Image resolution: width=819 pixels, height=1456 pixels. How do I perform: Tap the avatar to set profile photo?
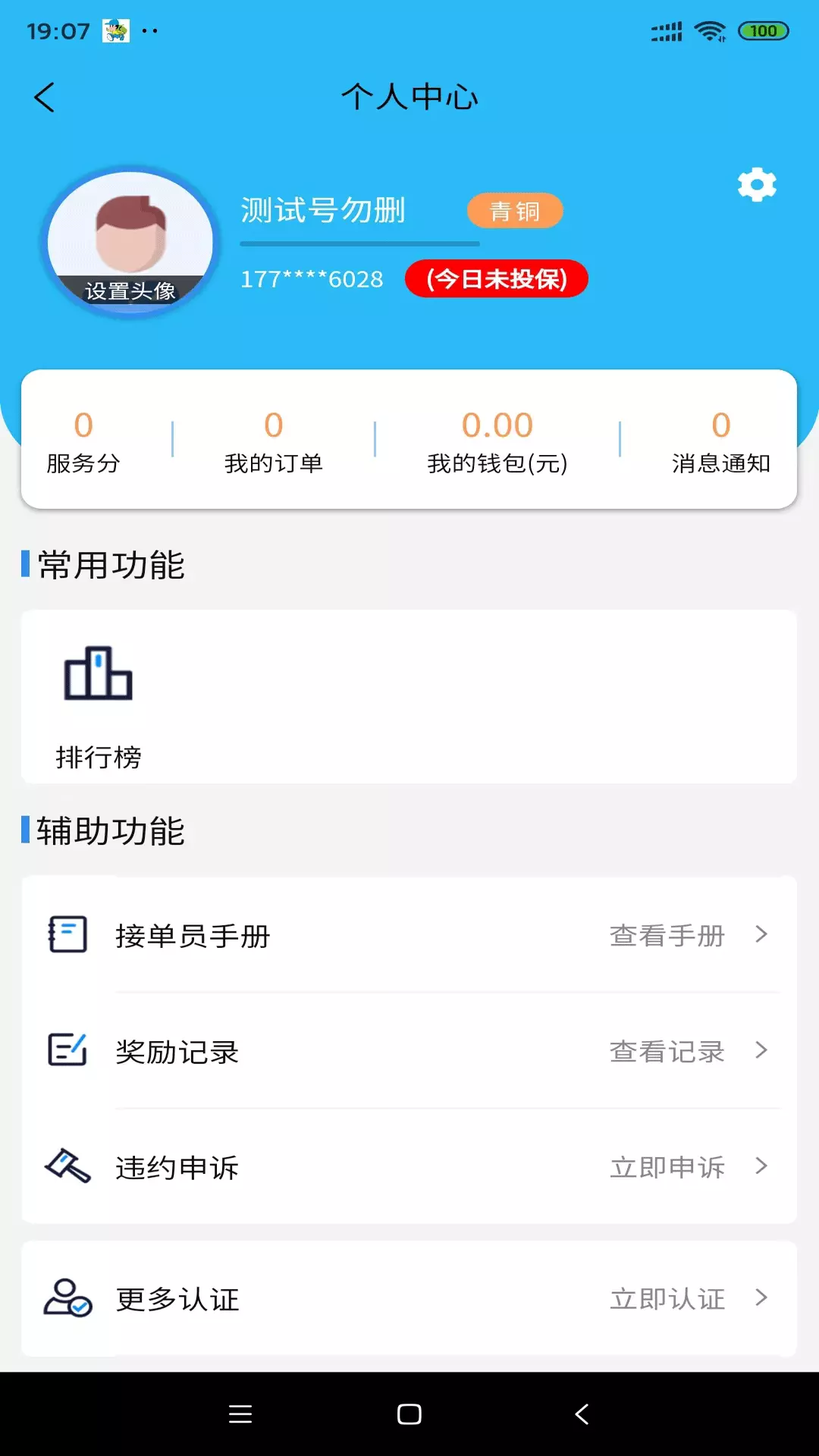coord(130,241)
